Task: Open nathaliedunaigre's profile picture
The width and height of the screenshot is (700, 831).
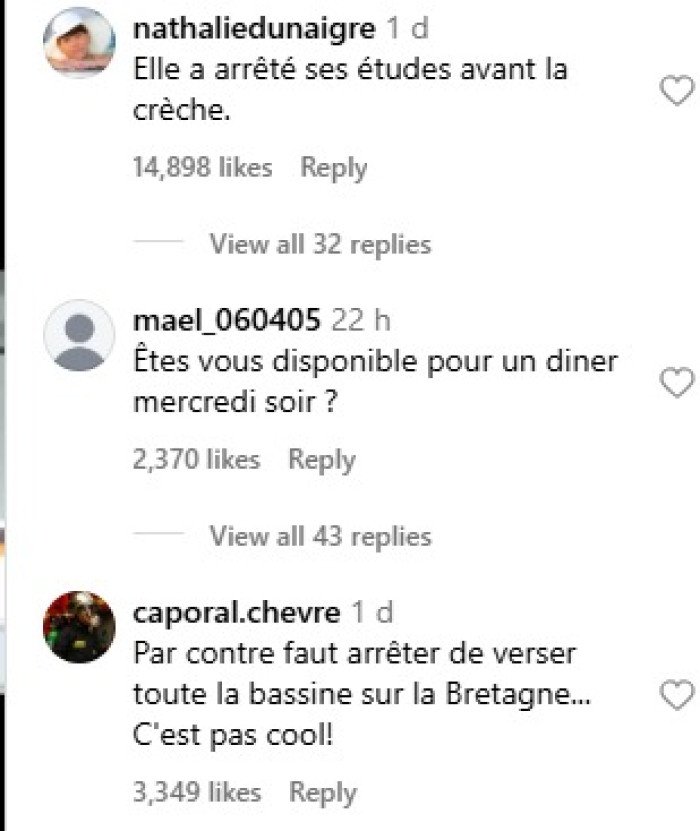Action: tap(80, 42)
